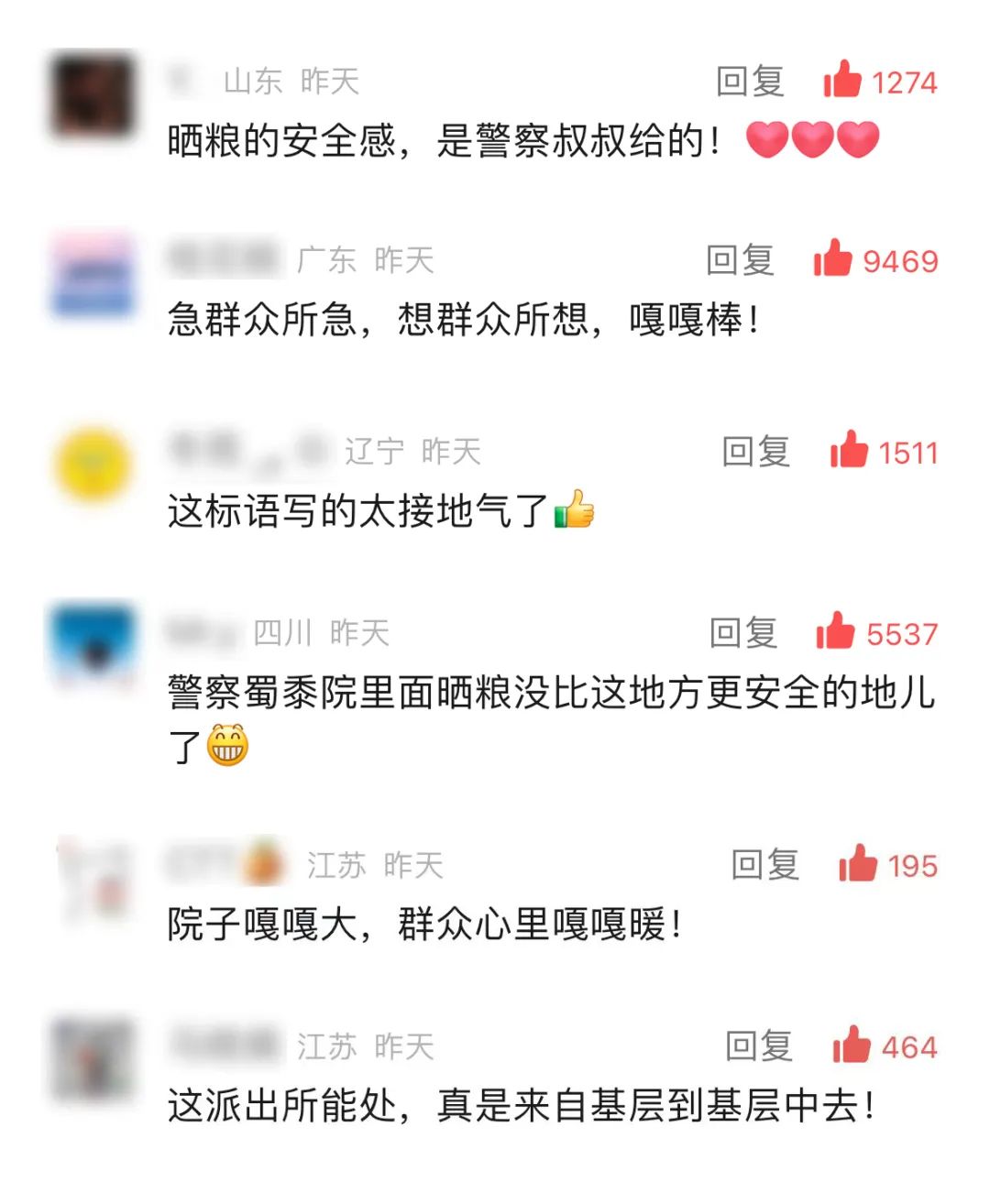Reply to the Sichuan user's comment

(743, 633)
